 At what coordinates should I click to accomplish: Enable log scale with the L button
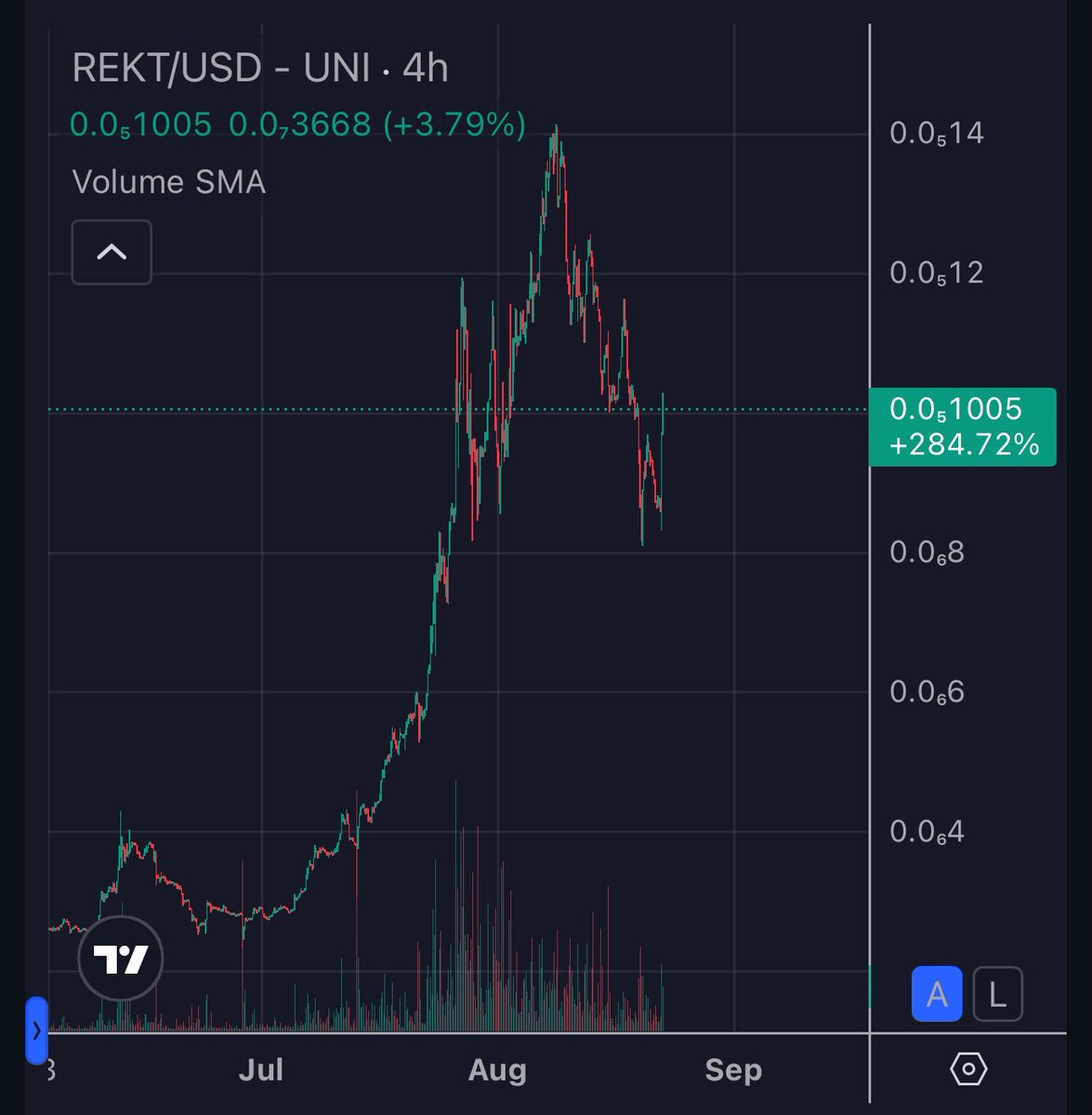click(x=997, y=994)
